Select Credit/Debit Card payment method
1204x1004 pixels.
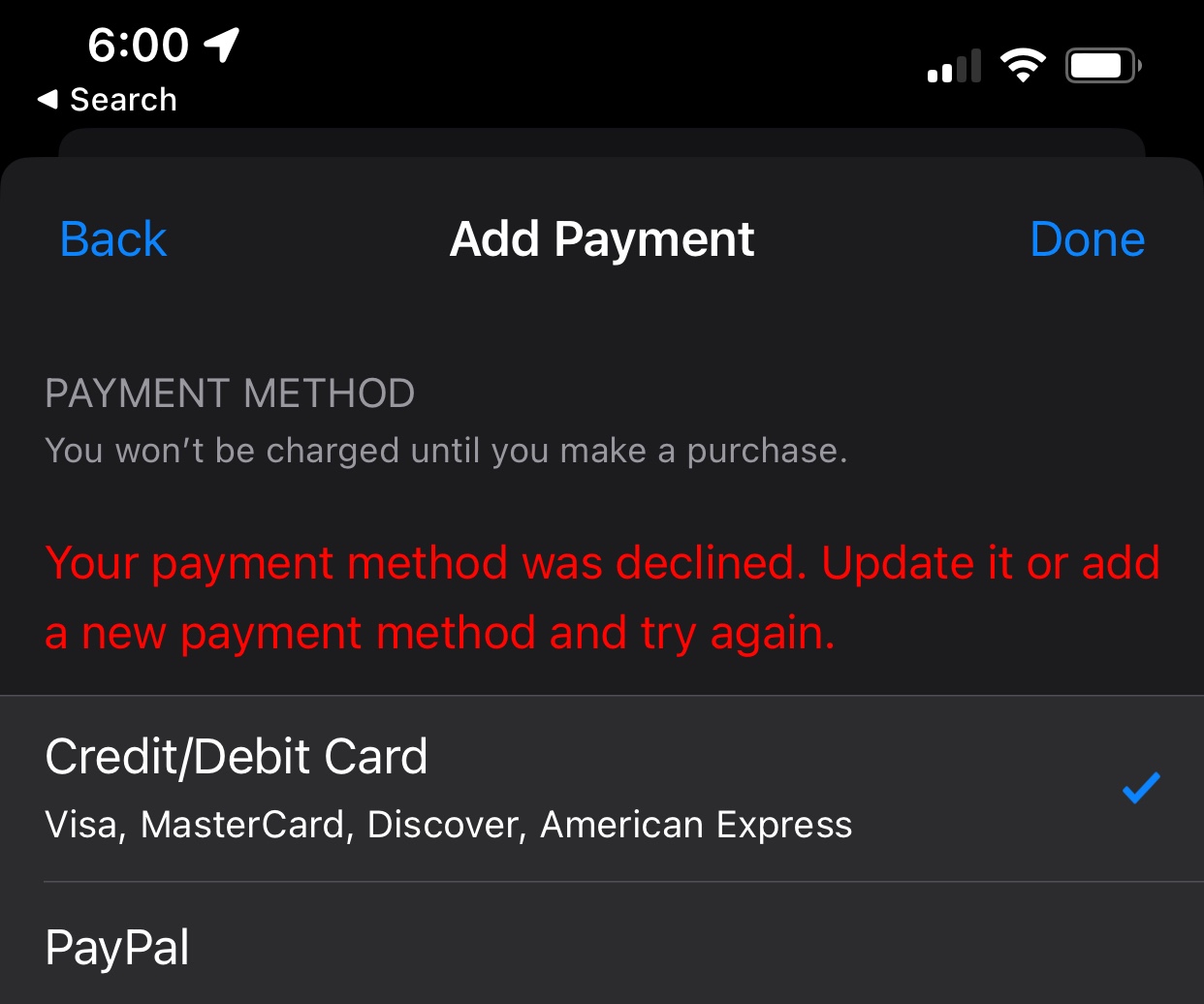(x=601, y=787)
